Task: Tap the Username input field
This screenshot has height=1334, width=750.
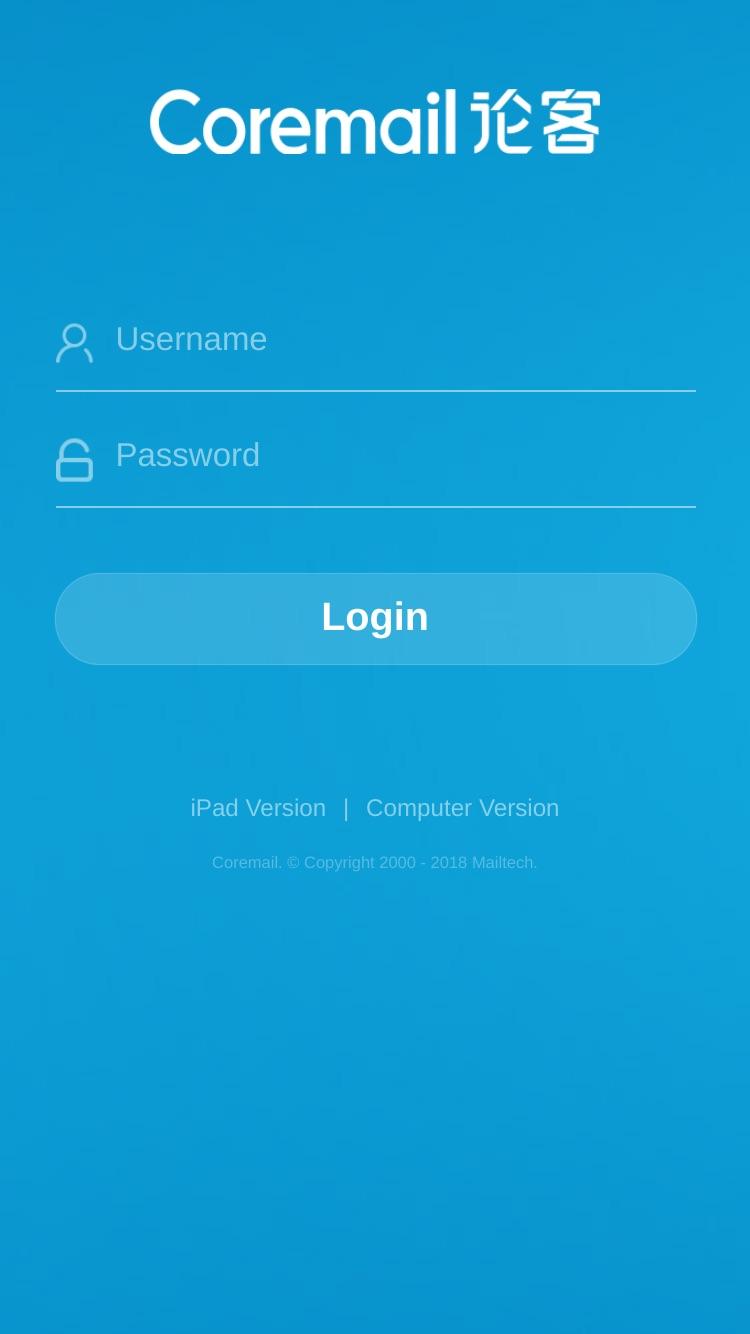Action: point(404,340)
